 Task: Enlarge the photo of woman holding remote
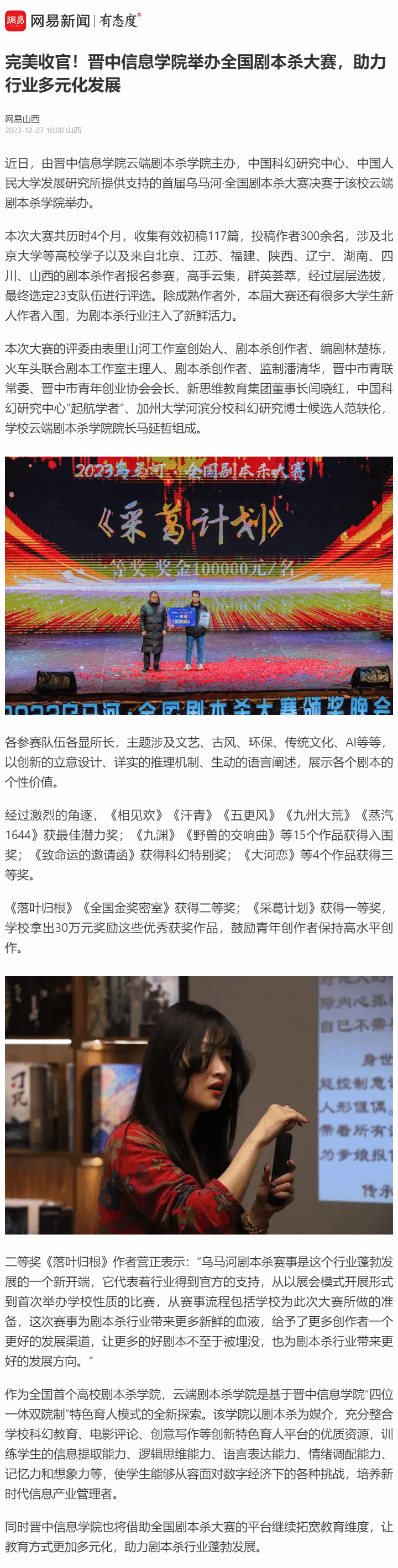click(198, 1105)
